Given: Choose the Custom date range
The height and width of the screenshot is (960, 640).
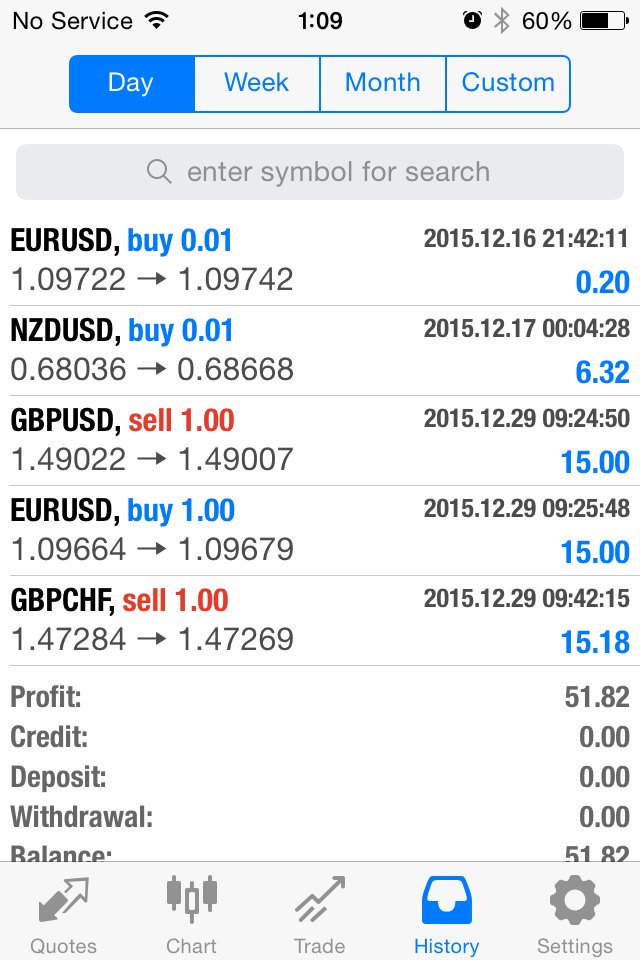Looking at the screenshot, I should click(x=508, y=84).
